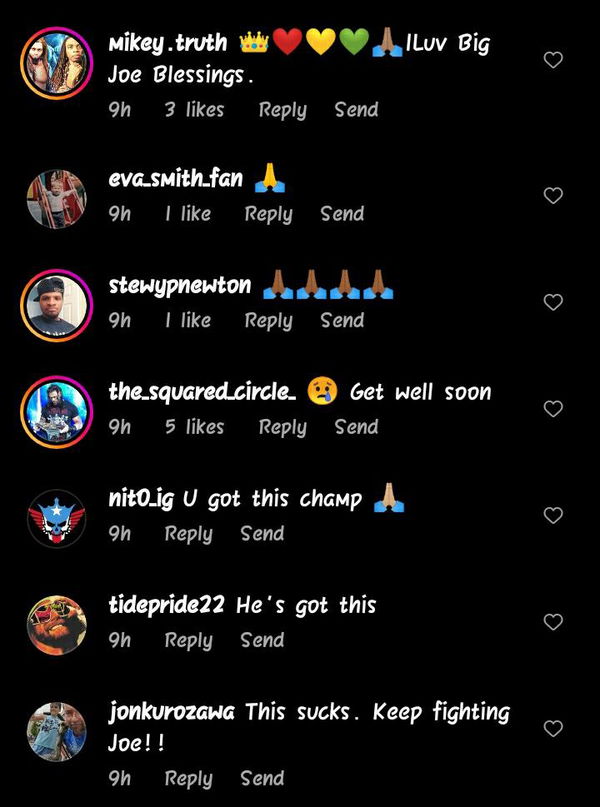Heart nit0_ig's U got this champ comment
The image size is (600, 807).
pos(552,515)
